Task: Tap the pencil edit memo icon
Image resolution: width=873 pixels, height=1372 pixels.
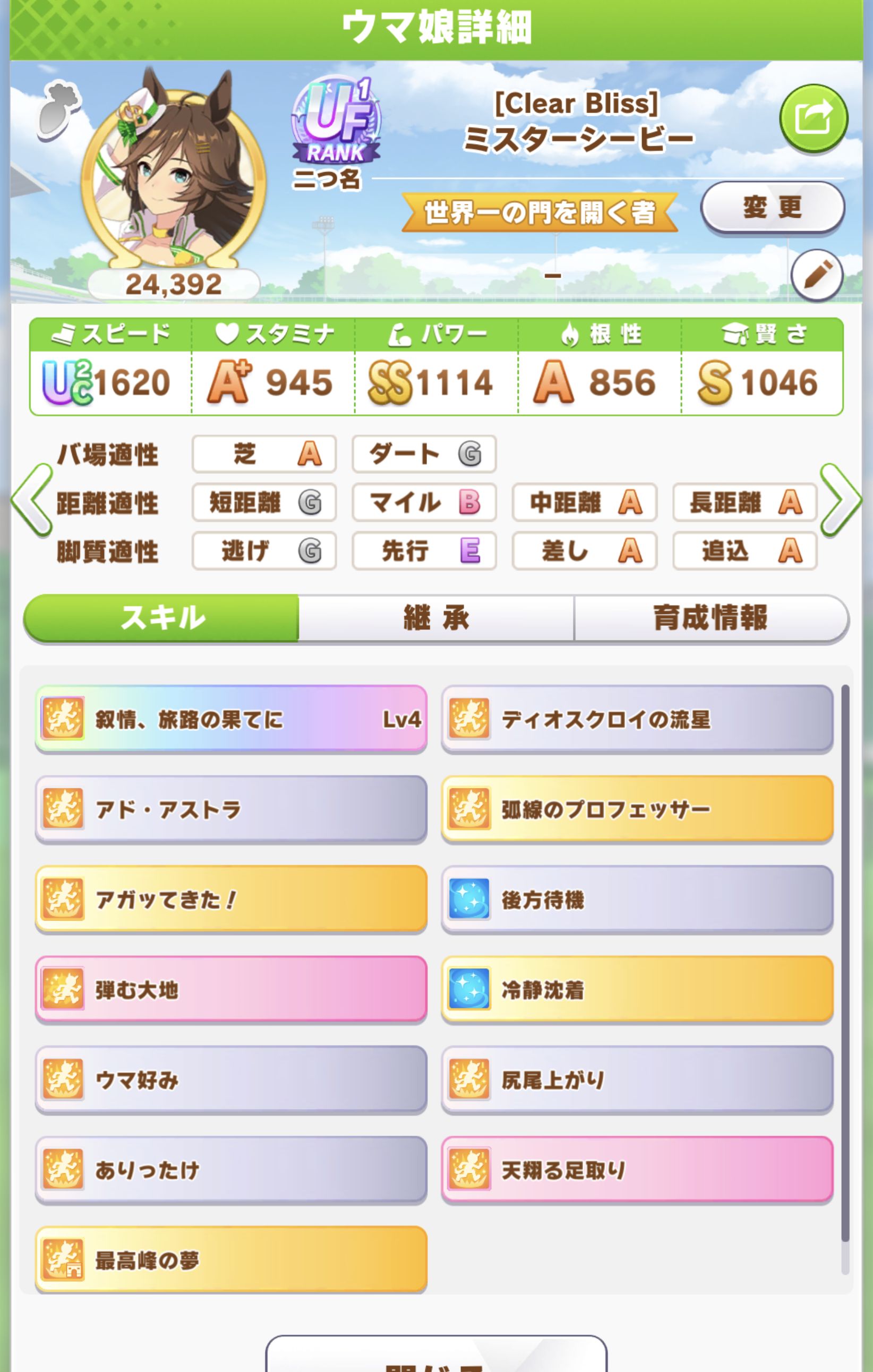Action: click(816, 275)
